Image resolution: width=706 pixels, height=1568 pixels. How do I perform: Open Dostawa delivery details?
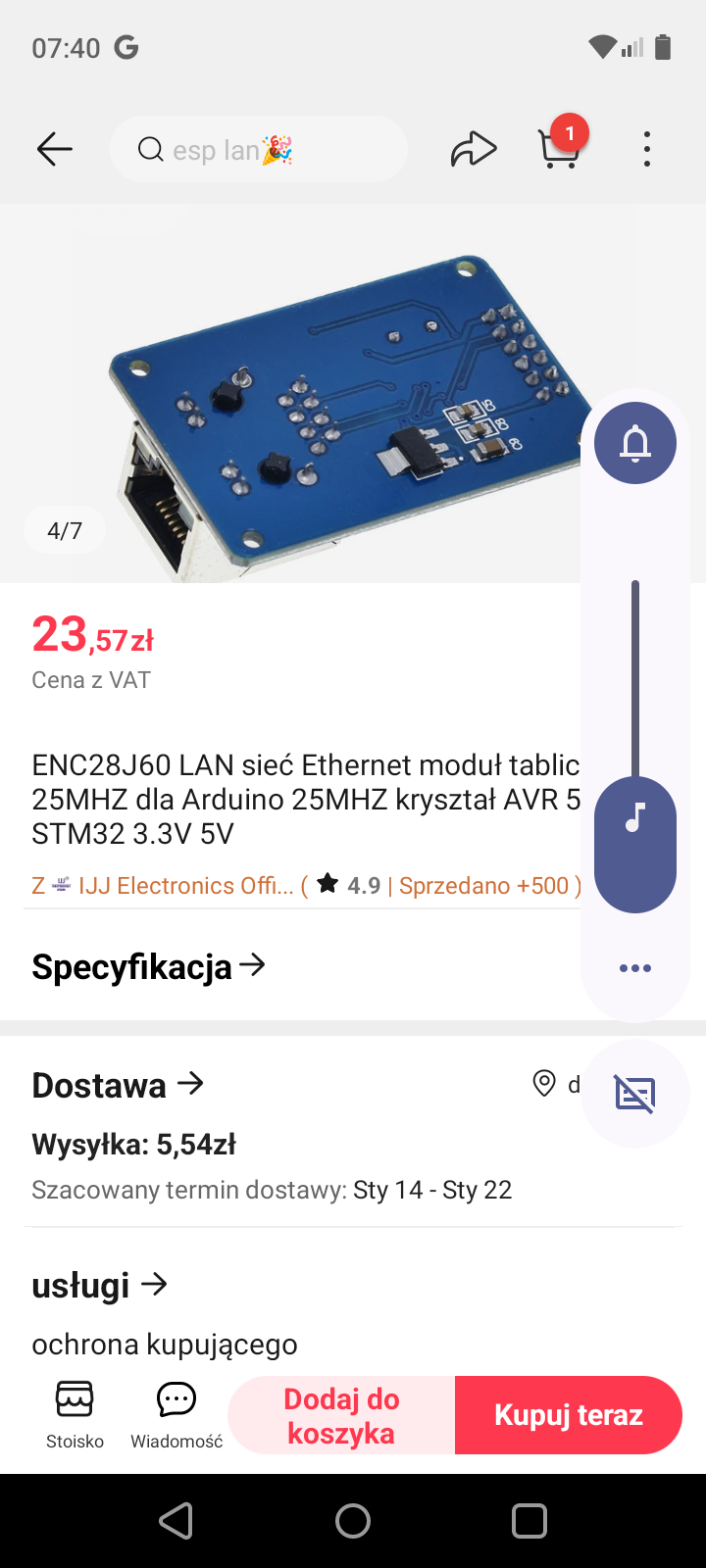coord(118,1085)
